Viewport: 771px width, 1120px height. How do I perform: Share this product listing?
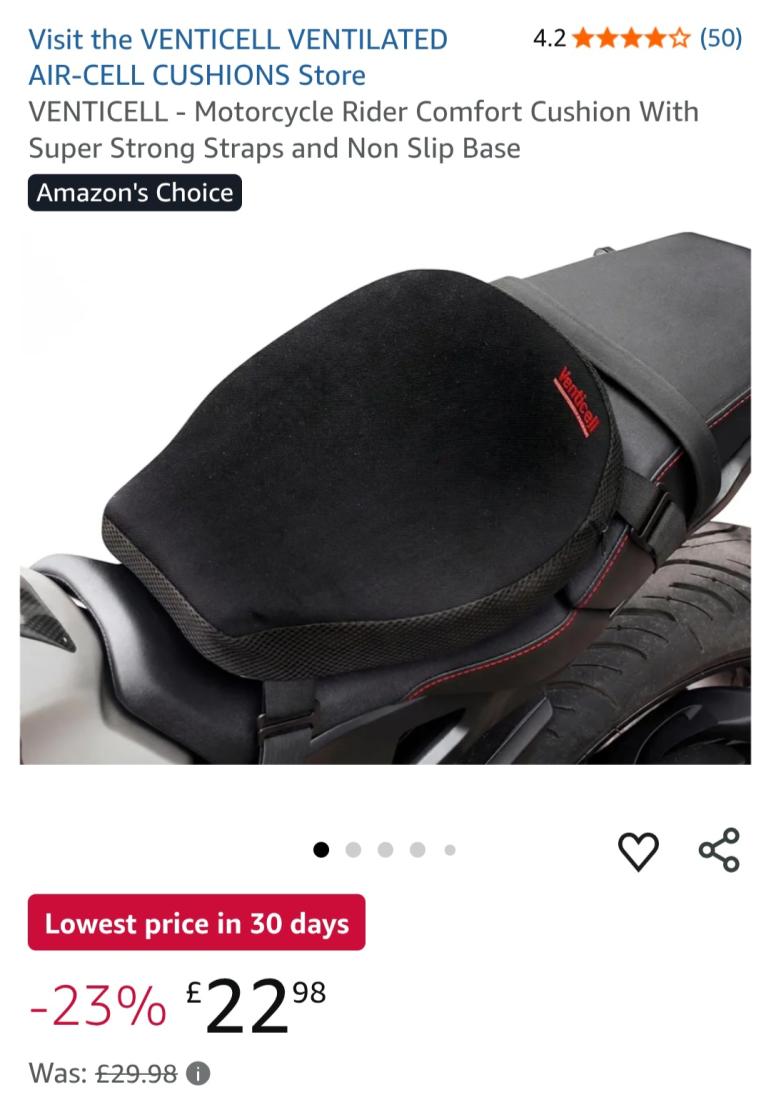coord(719,850)
